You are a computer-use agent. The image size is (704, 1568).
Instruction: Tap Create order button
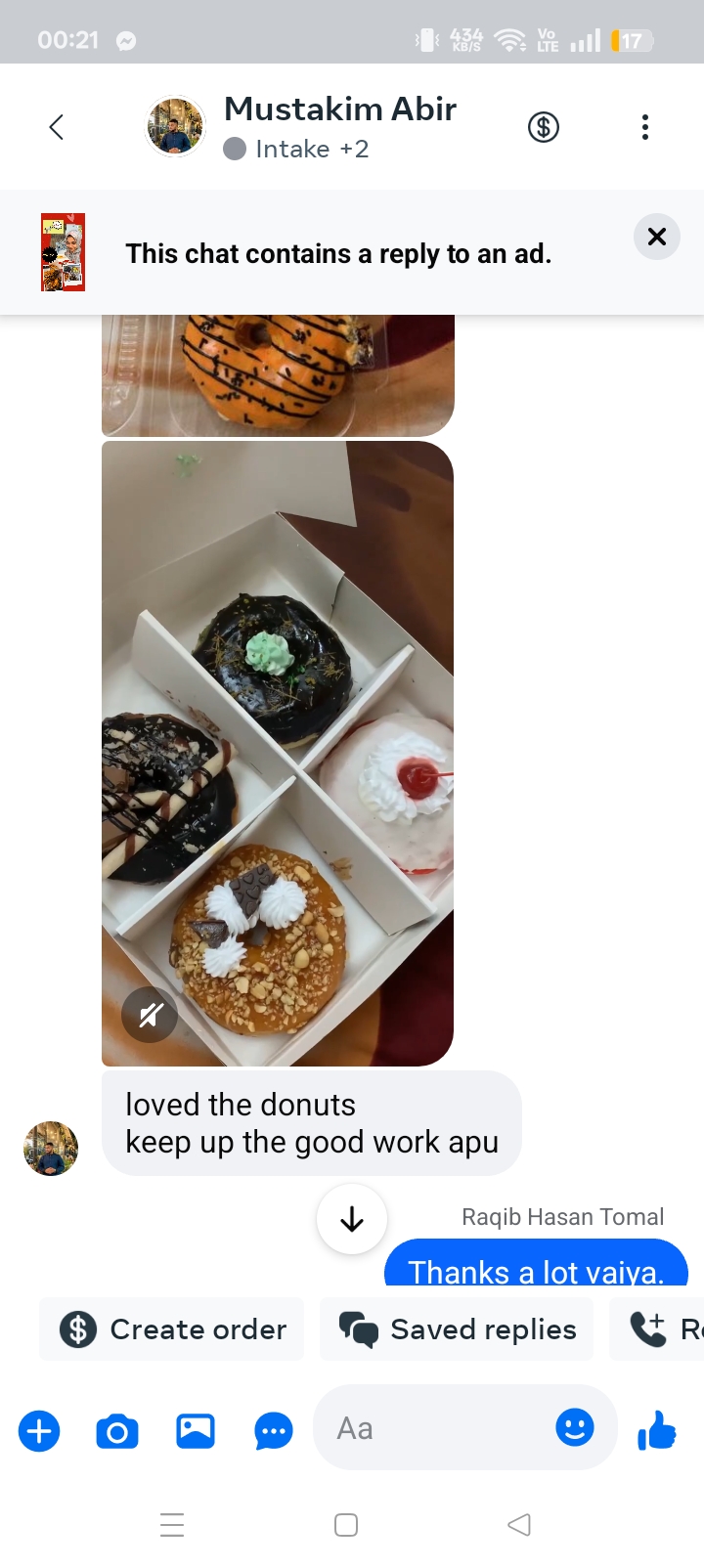[172, 1329]
